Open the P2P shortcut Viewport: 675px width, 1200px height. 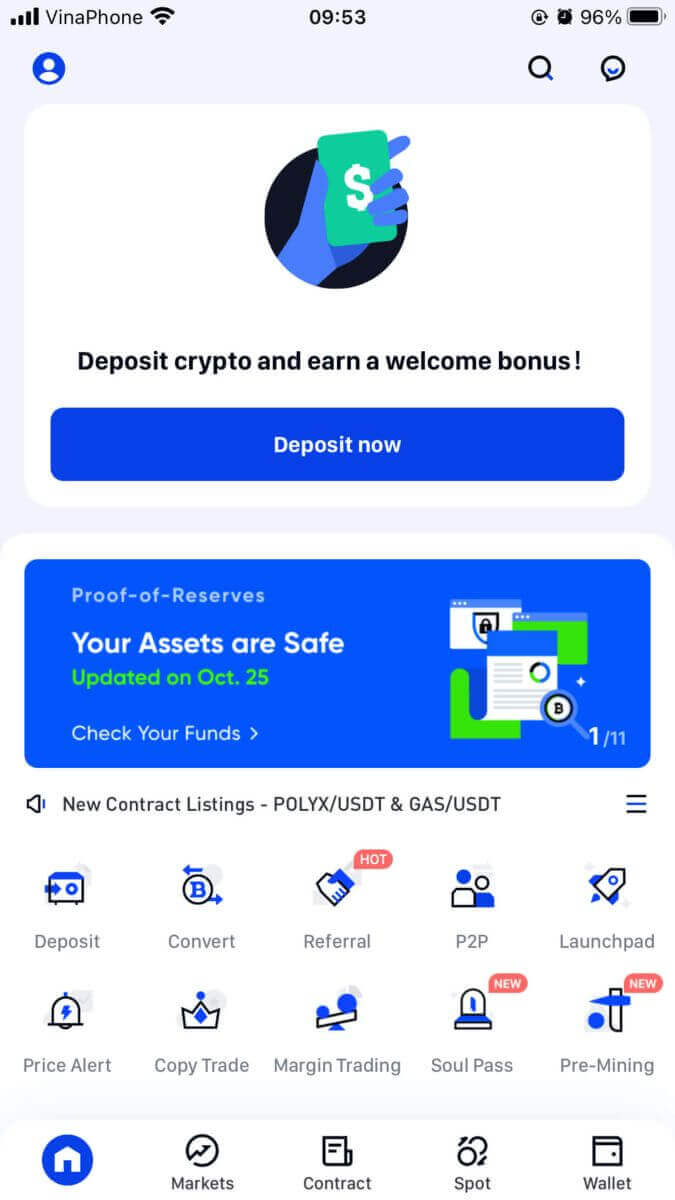[472, 904]
